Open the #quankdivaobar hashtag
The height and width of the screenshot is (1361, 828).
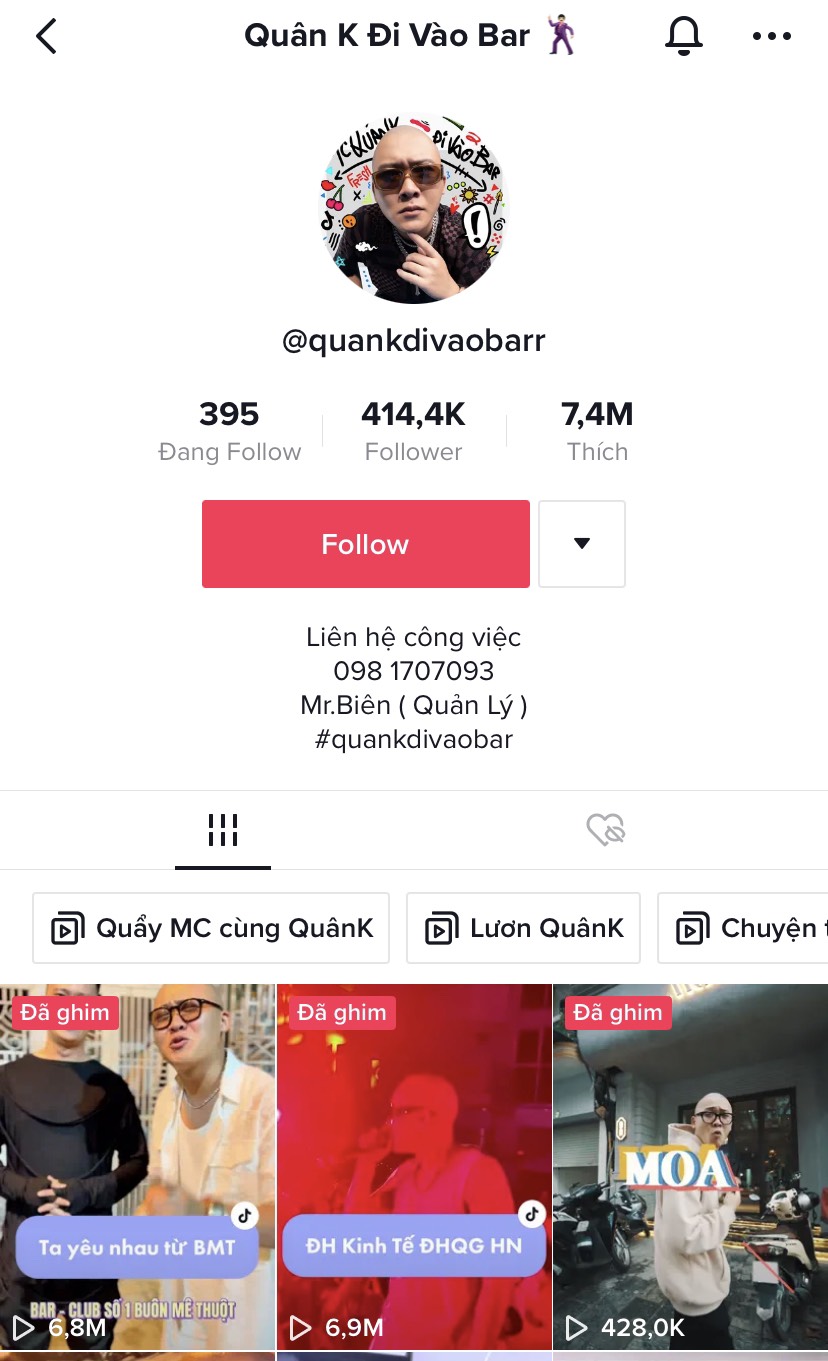coord(413,739)
